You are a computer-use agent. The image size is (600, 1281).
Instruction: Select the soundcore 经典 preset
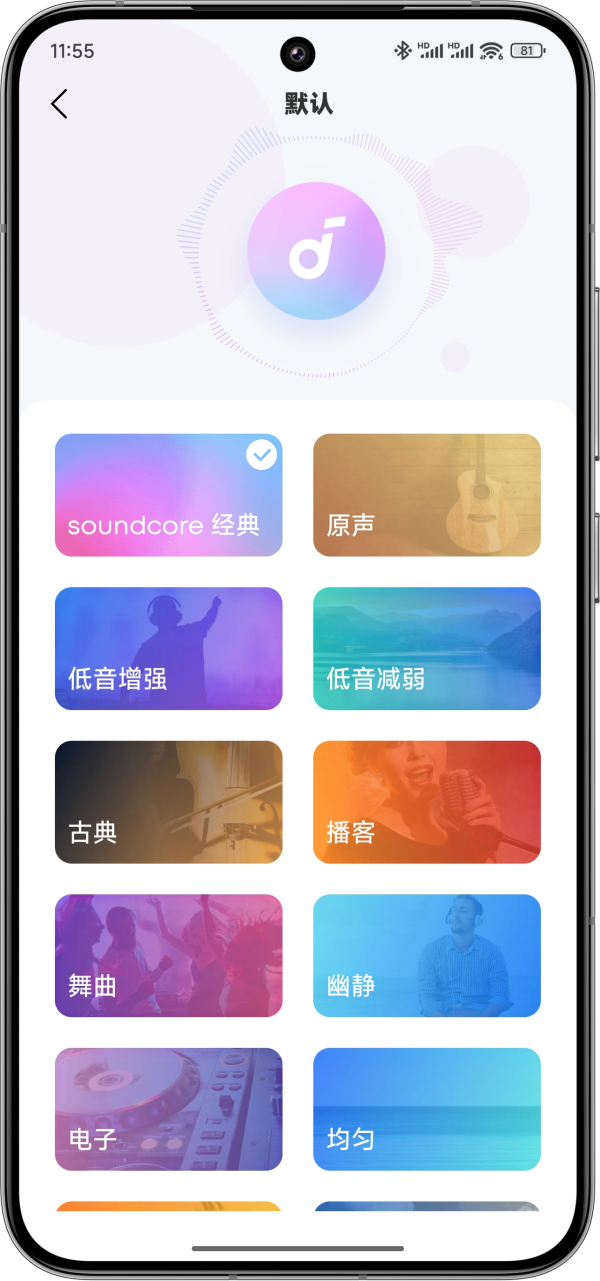pyautogui.click(x=168, y=495)
